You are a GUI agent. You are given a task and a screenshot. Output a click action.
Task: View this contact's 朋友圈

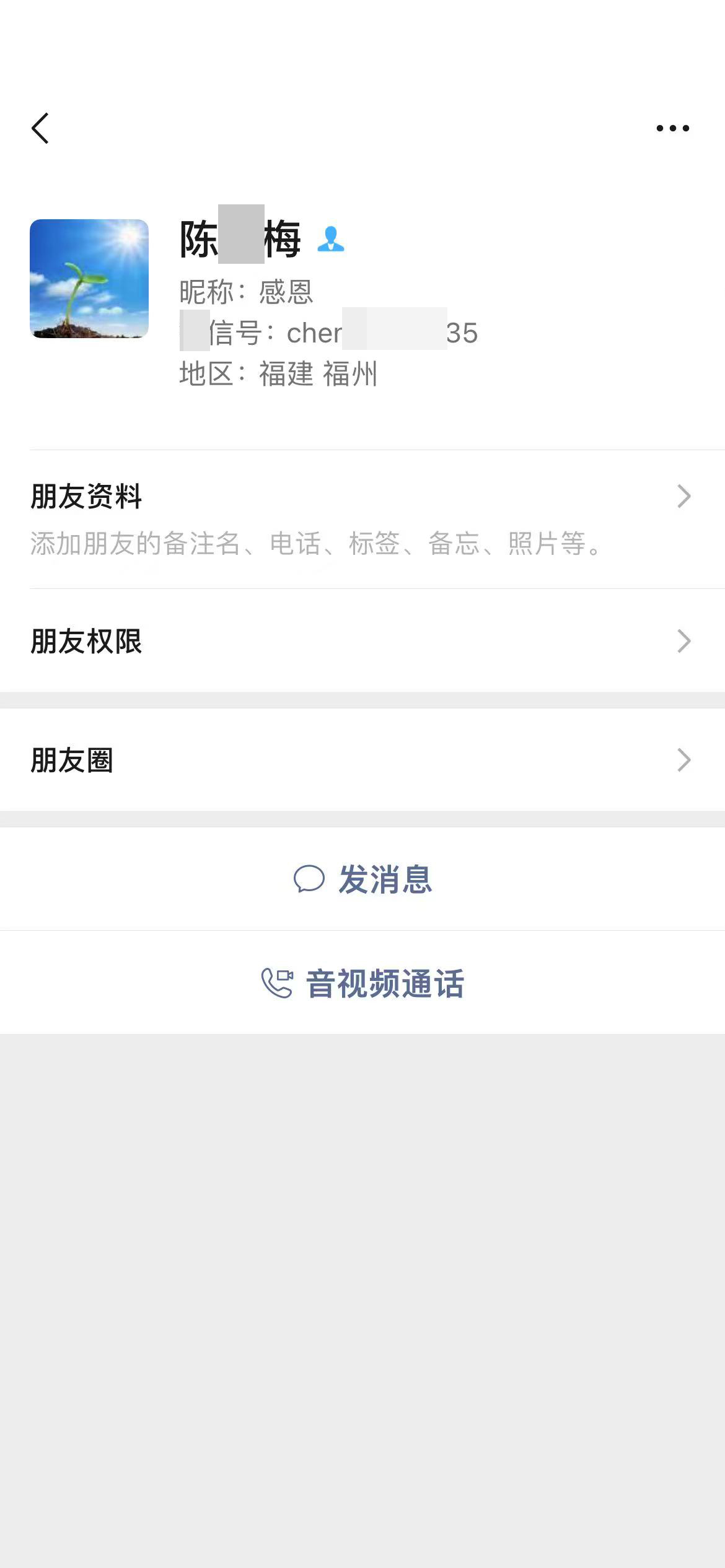pos(362,760)
